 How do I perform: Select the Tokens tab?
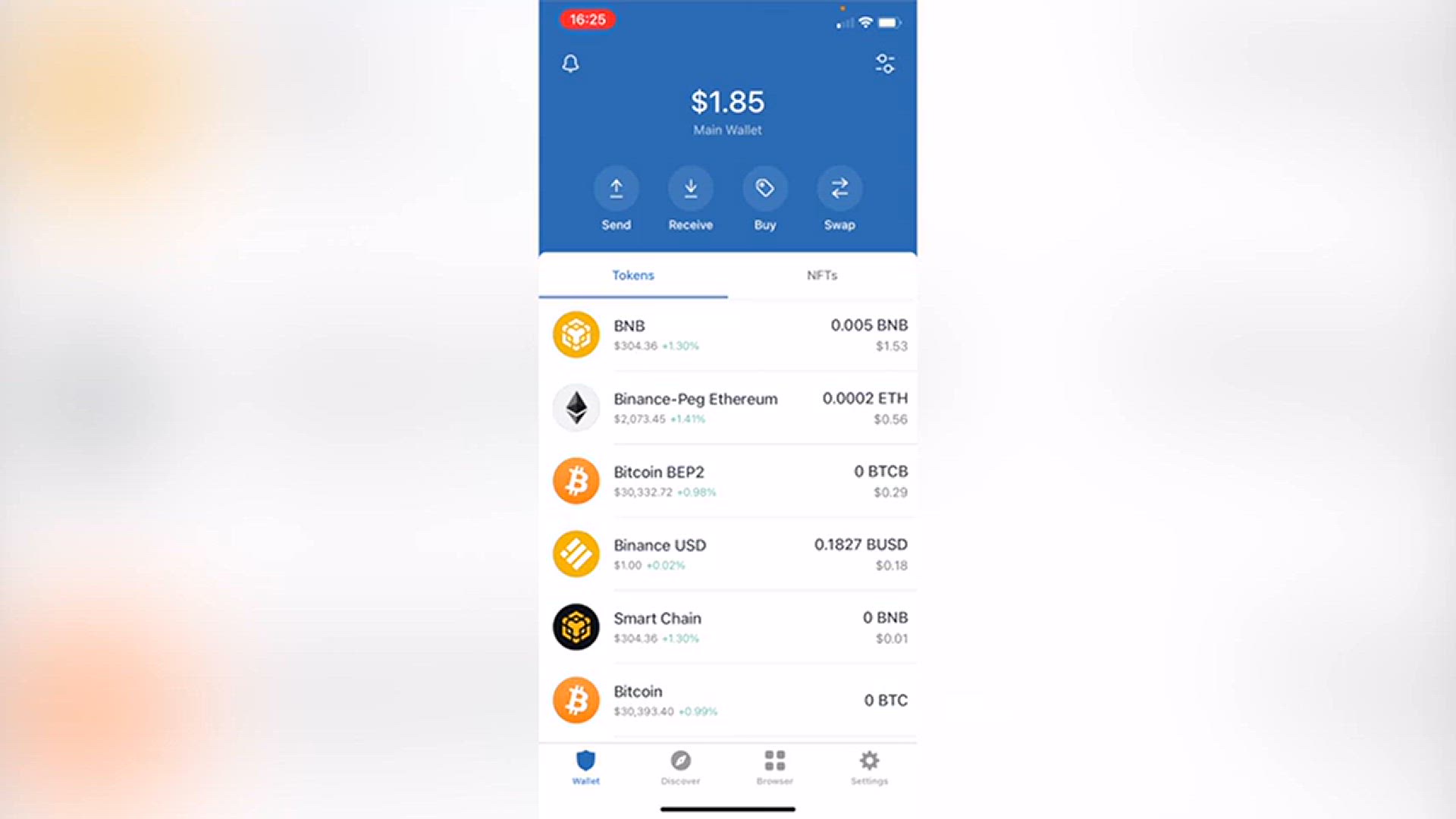click(633, 275)
